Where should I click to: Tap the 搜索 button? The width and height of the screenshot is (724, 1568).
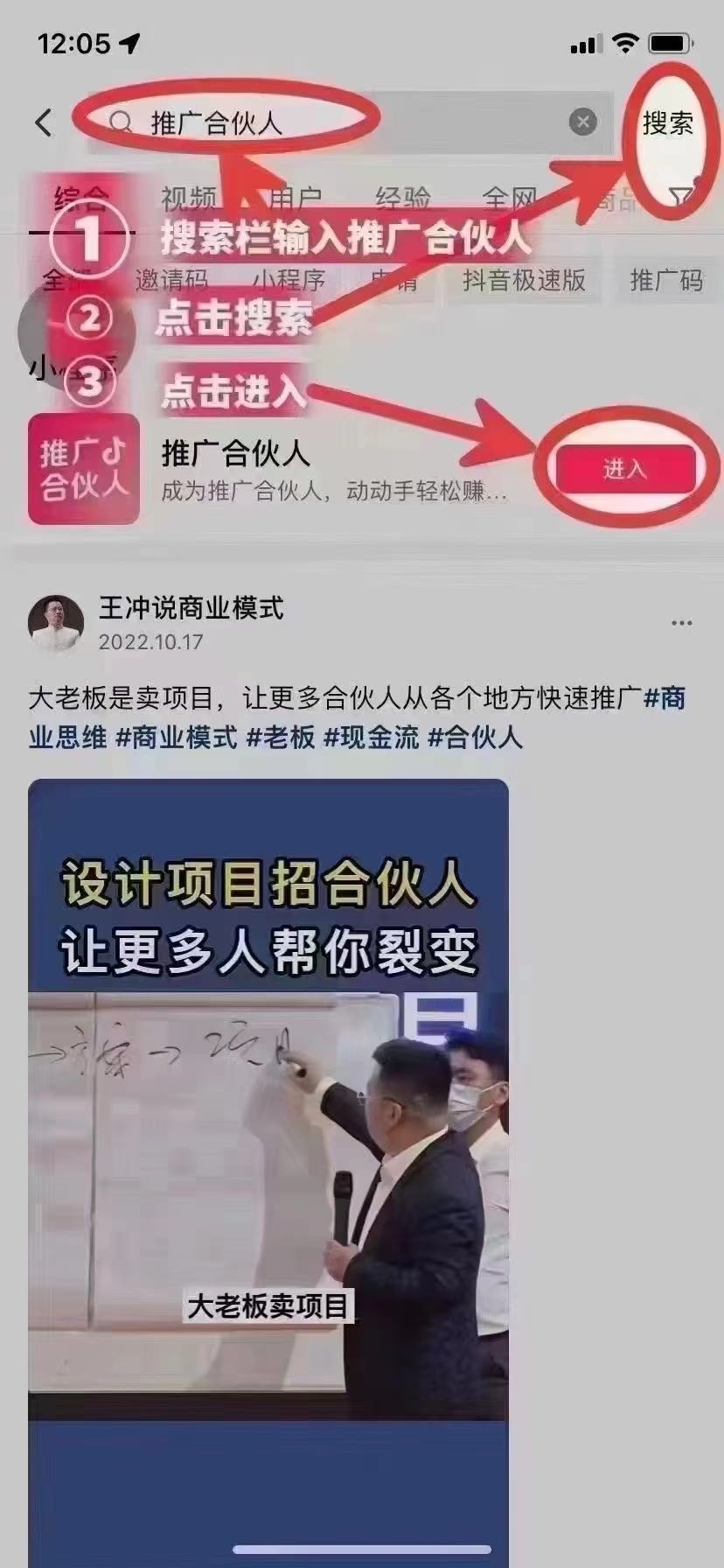pos(667,123)
